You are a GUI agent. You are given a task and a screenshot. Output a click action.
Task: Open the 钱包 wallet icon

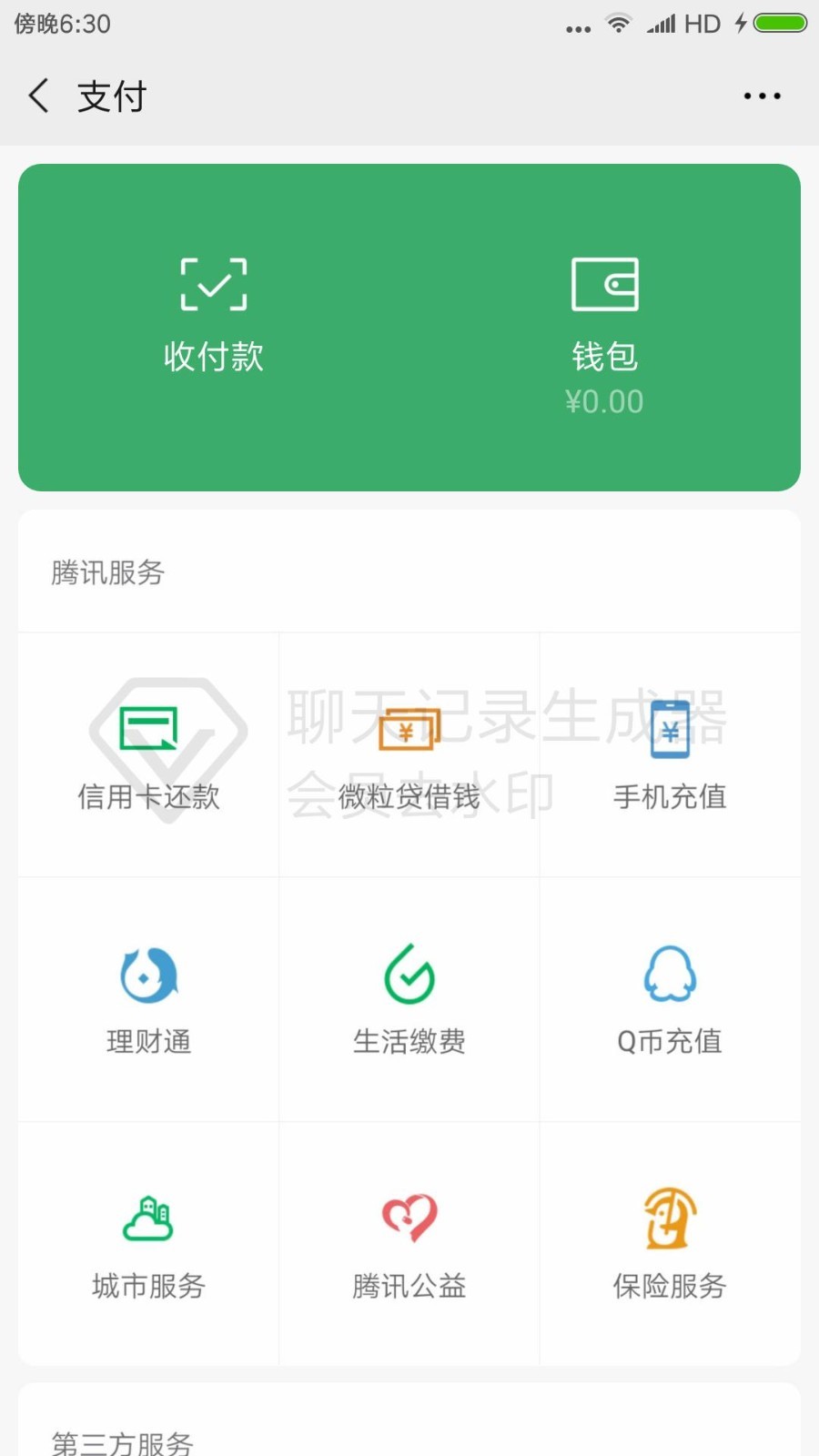[x=604, y=284]
